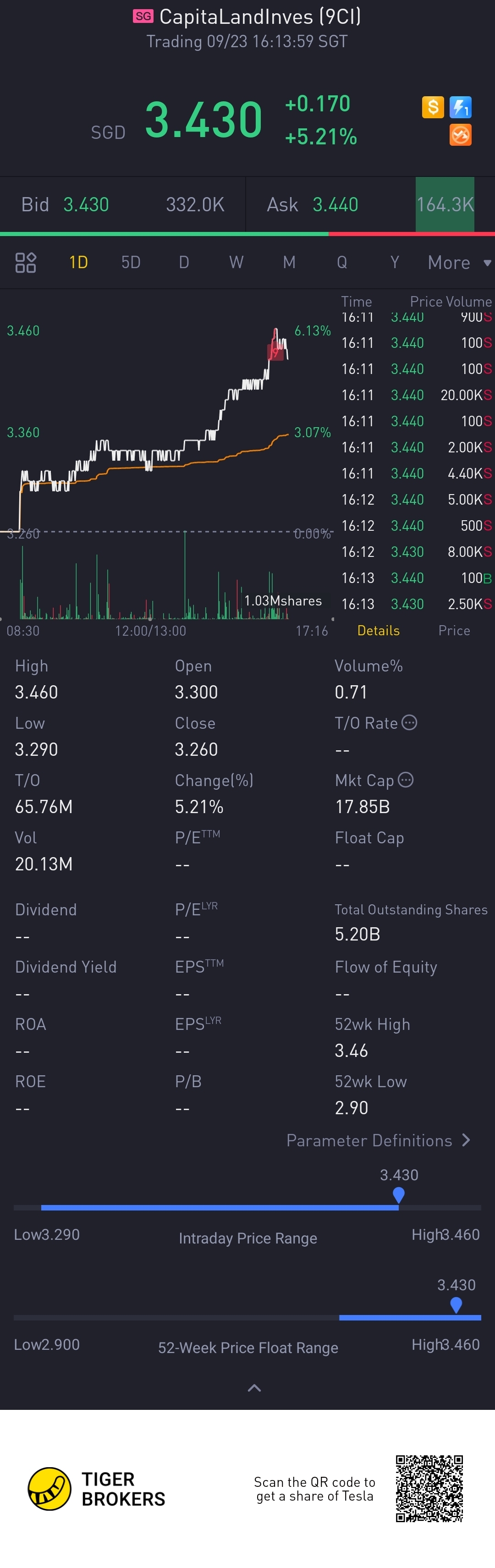Open T/O Rate info icon
This screenshot has width=495, height=1568.
click(410, 722)
